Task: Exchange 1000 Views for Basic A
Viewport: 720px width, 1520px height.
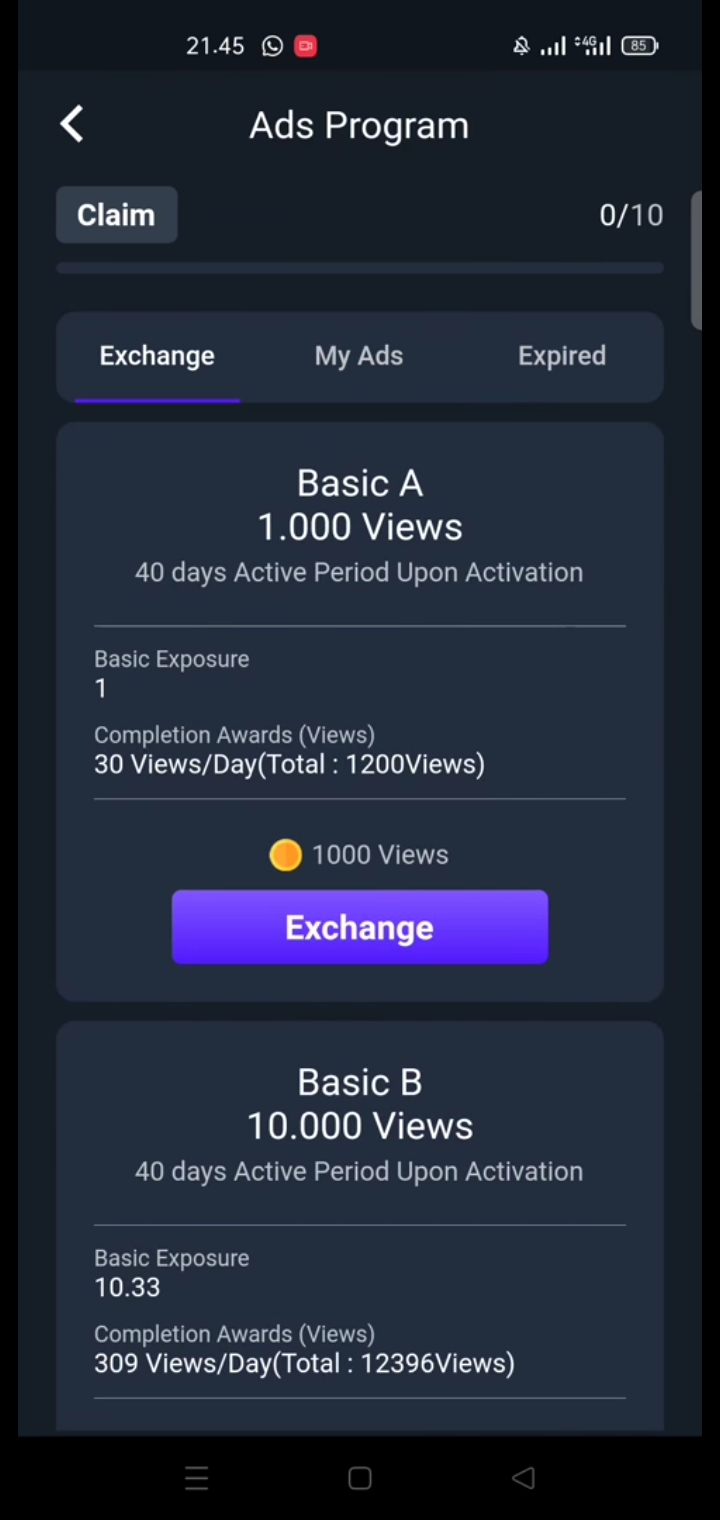Action: 360,927
